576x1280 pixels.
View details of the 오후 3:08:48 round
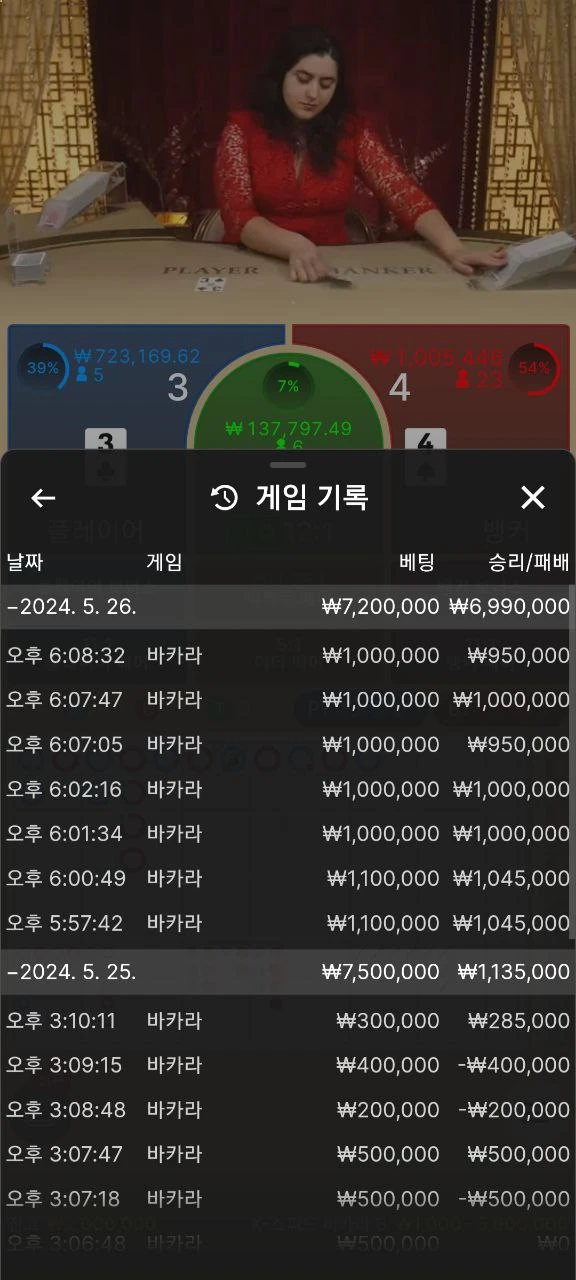(x=286, y=1110)
